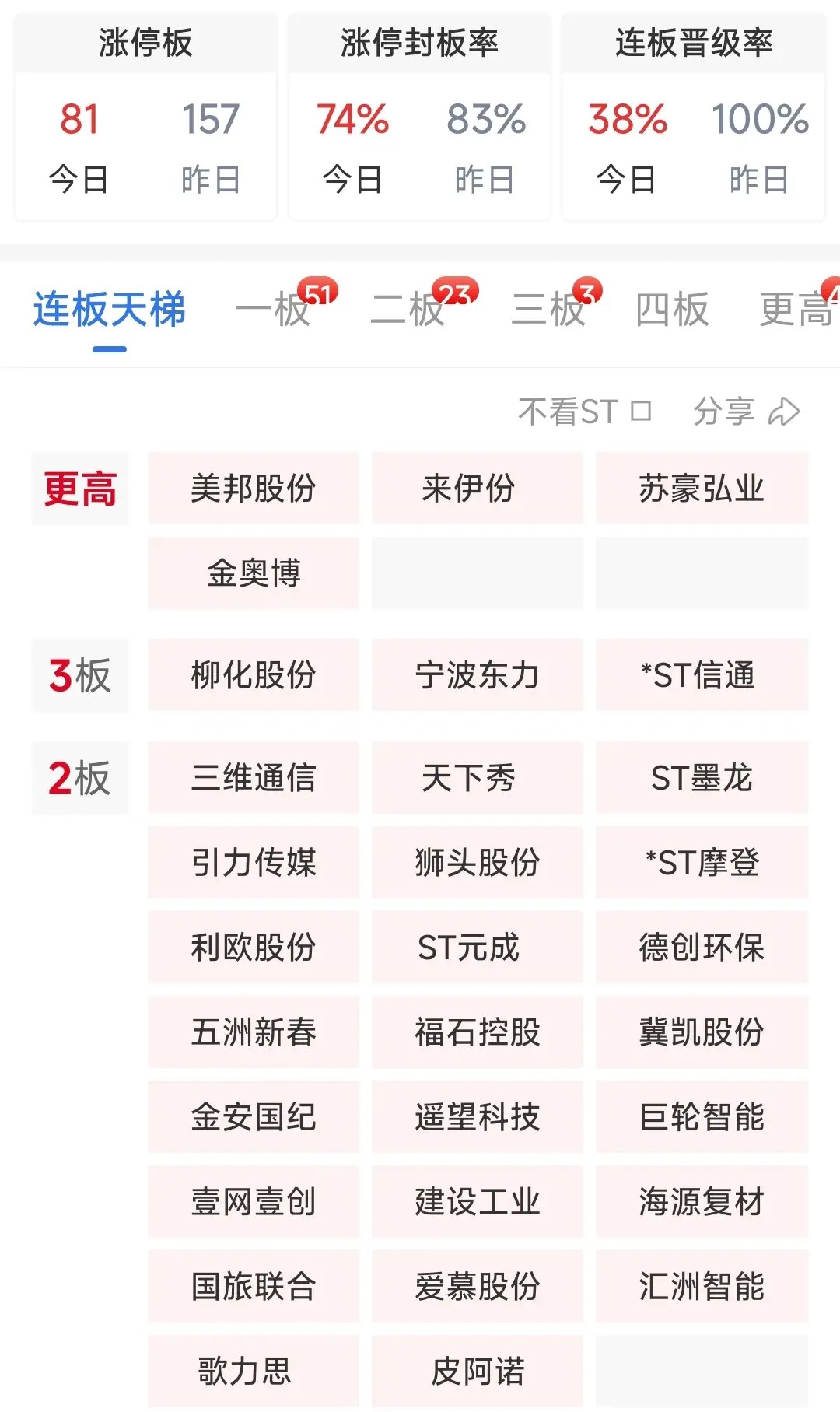The image size is (840, 1412).
Task: Tap the 金奥博 stock chip
Action: [254, 573]
